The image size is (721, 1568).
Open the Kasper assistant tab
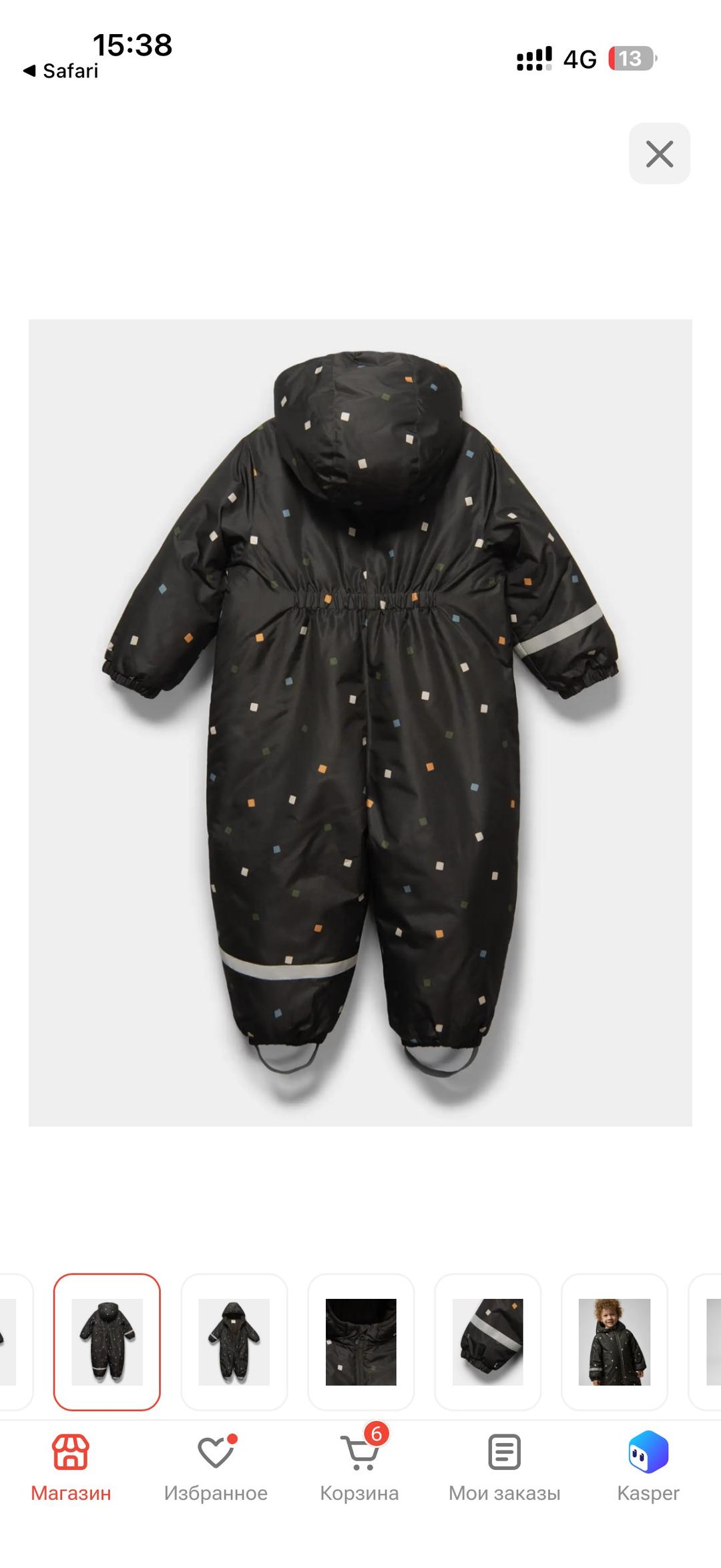pos(648,1468)
